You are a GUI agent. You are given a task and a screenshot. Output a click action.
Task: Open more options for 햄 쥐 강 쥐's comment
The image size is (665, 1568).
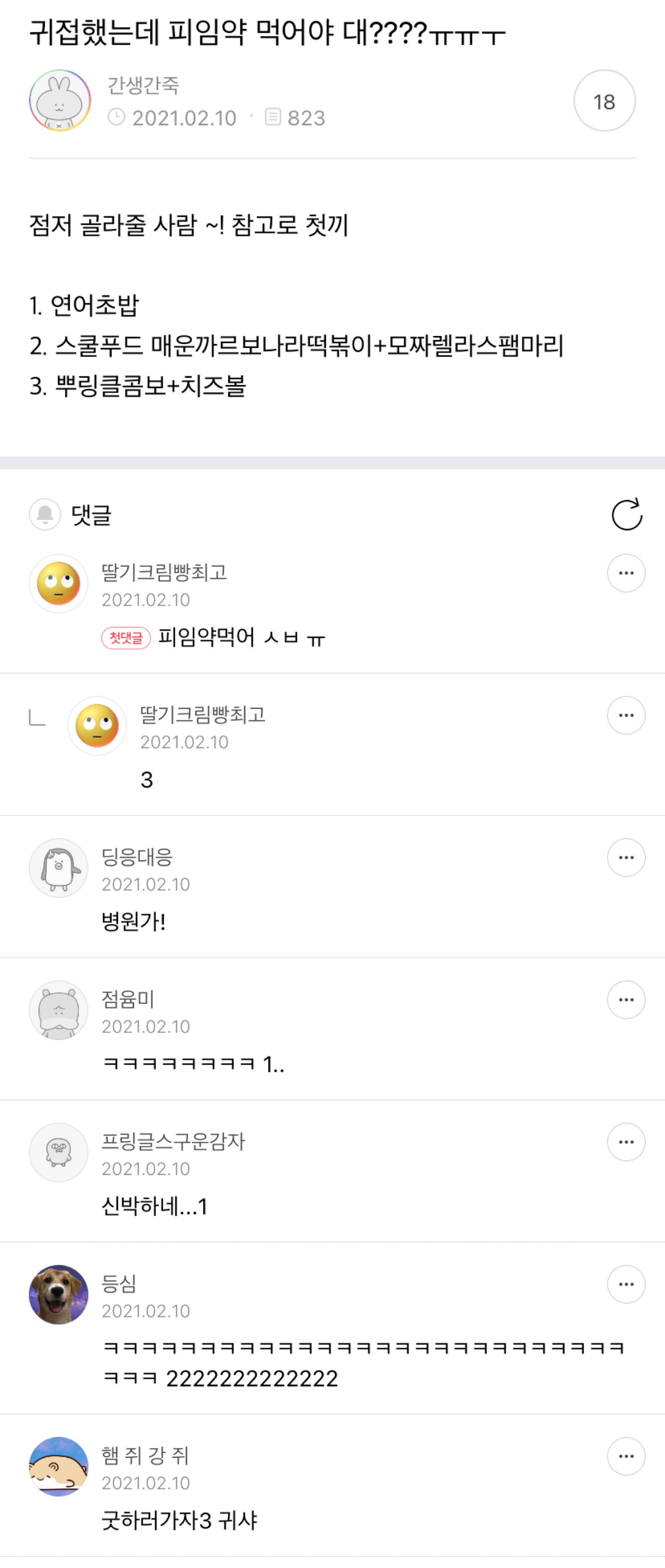pyautogui.click(x=626, y=1457)
